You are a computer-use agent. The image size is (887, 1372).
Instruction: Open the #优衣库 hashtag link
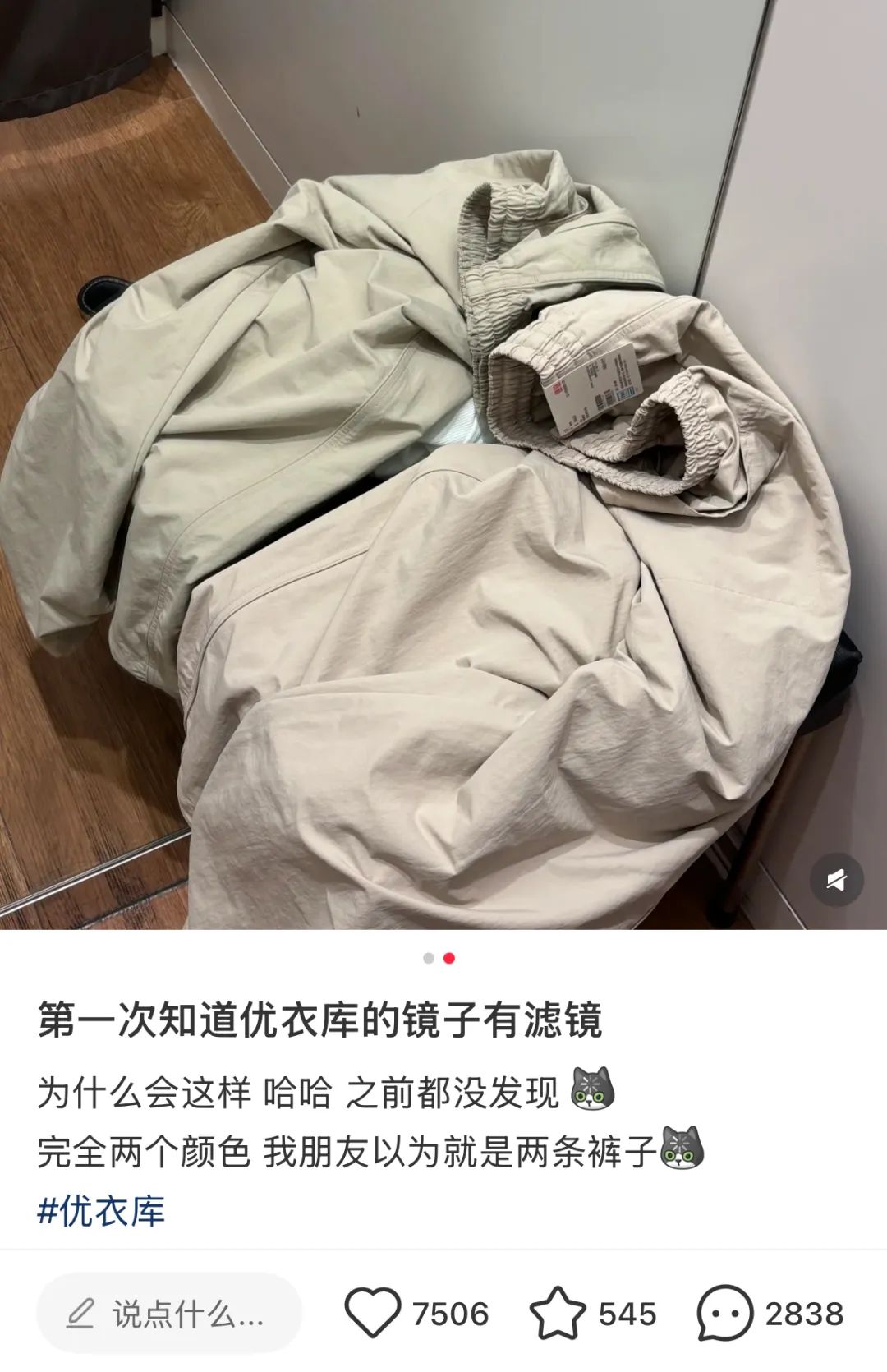tap(102, 1211)
